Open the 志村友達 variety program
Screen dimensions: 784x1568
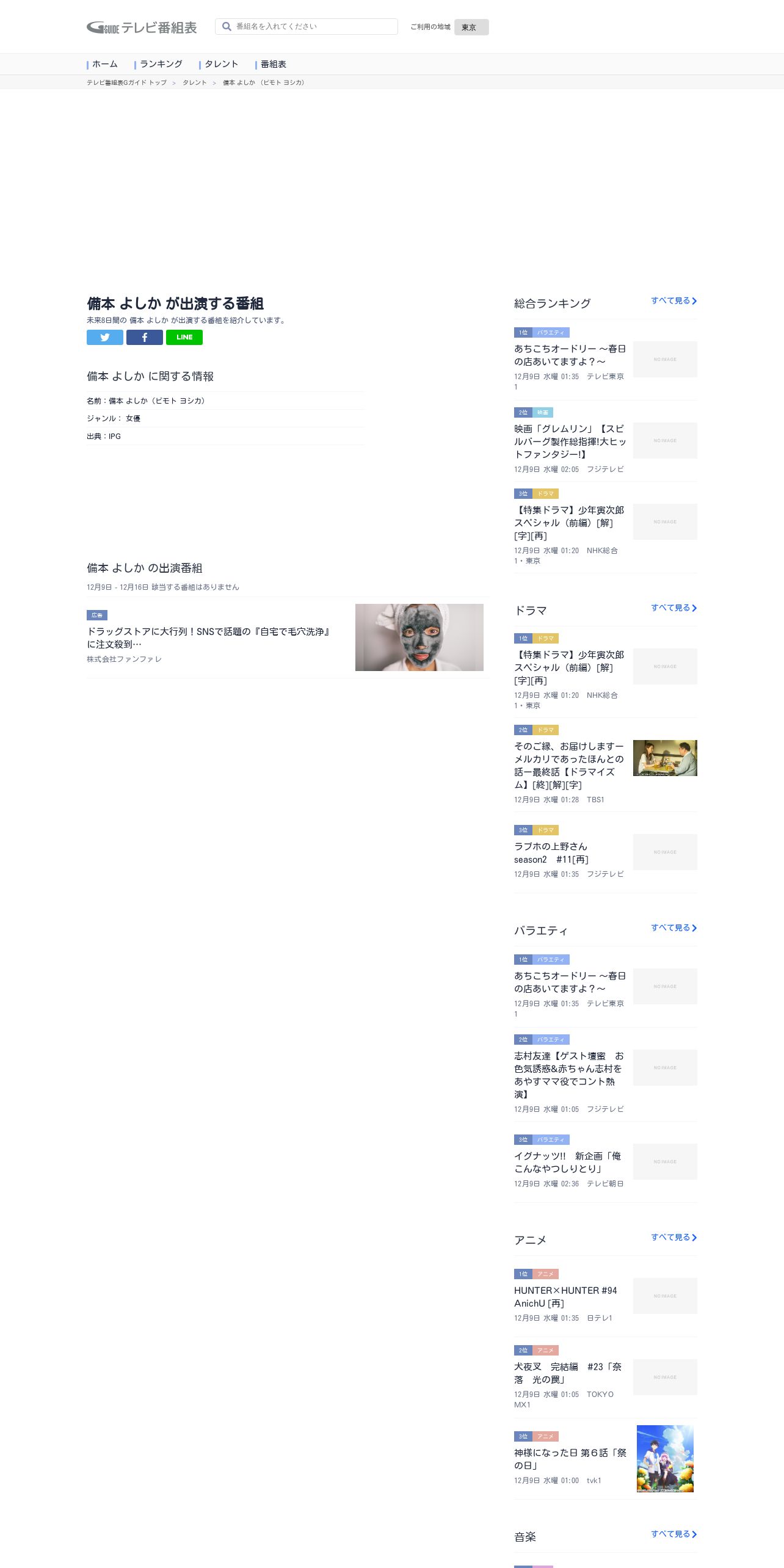click(605, 1075)
